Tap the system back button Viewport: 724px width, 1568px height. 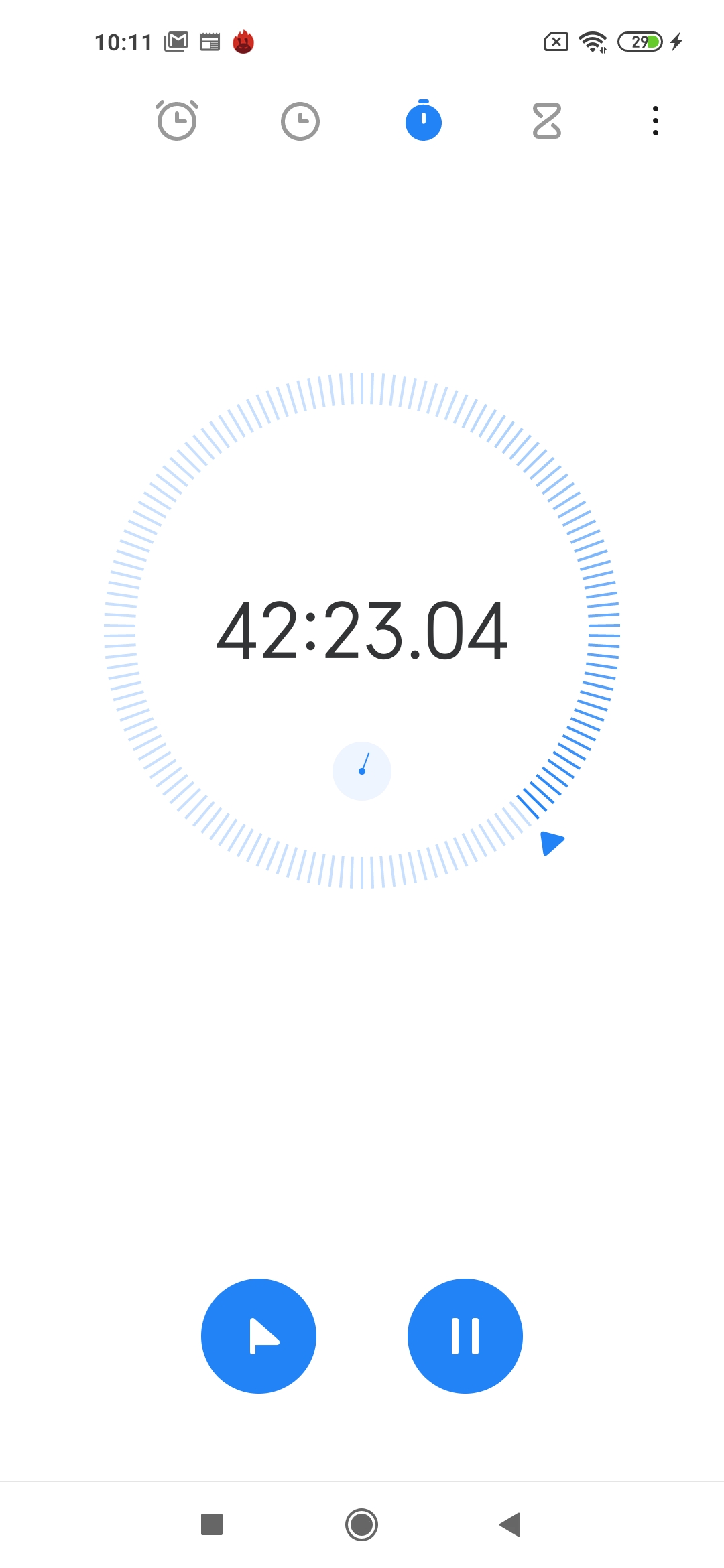point(511,1524)
